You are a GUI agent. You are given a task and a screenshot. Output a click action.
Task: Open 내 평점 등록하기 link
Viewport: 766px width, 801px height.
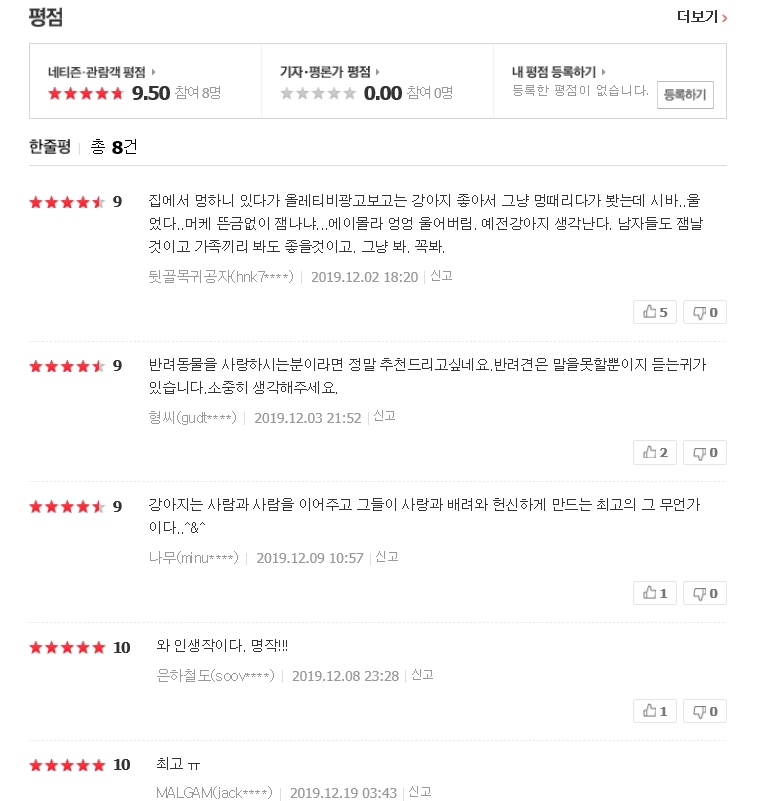point(558,72)
